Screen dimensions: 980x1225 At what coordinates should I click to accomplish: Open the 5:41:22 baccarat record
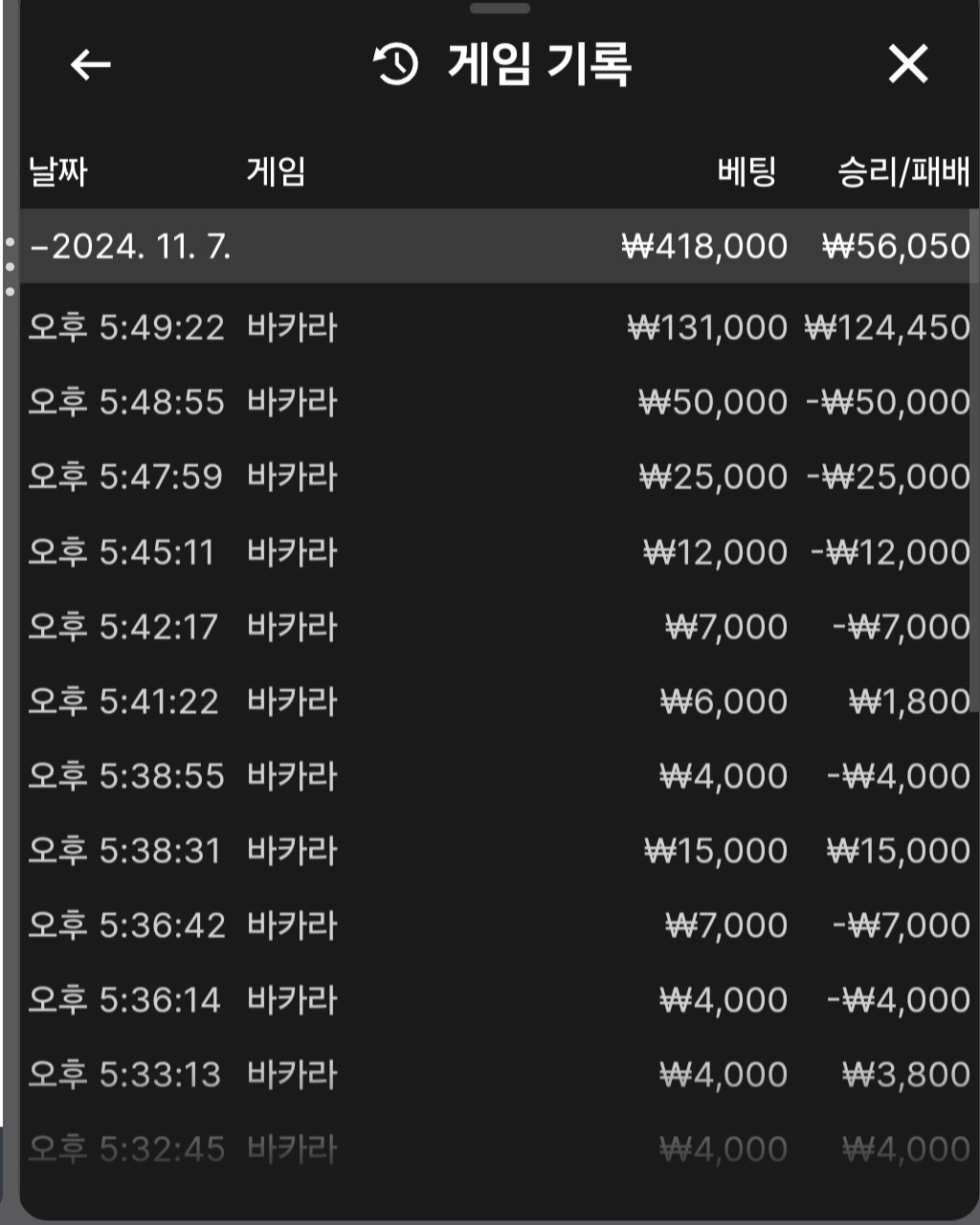tap(498, 702)
